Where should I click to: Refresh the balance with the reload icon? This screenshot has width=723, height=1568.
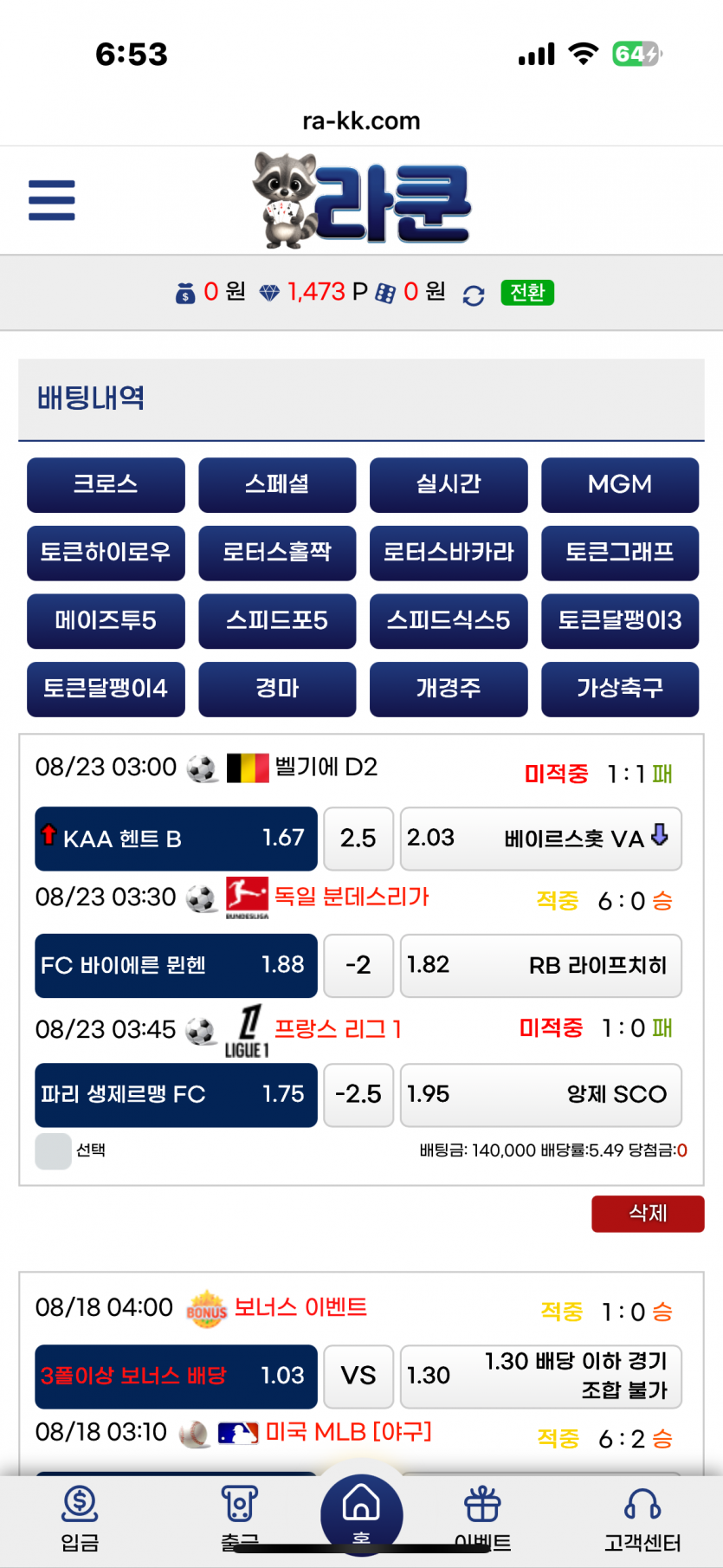(x=474, y=295)
